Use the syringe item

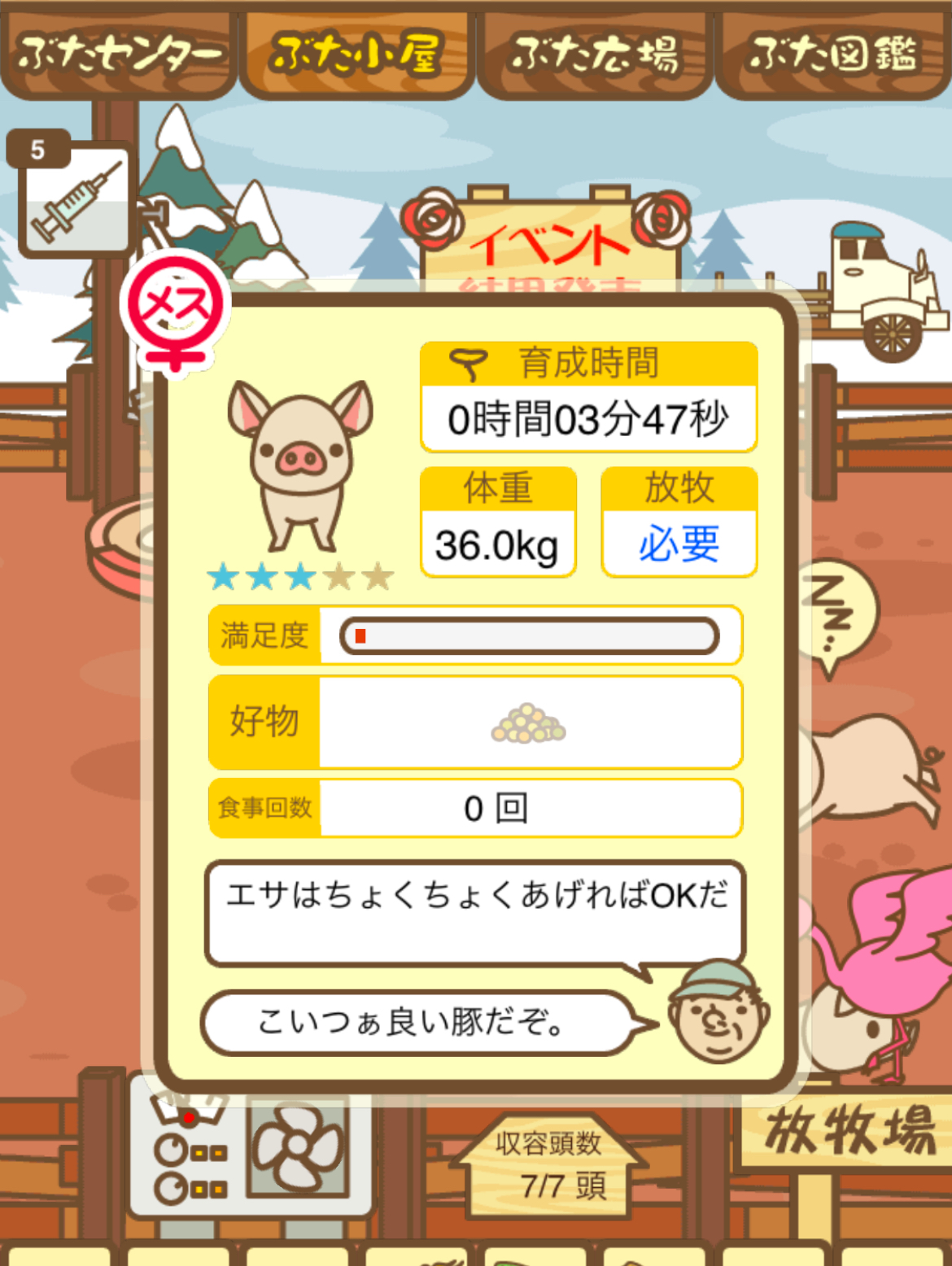[x=76, y=199]
